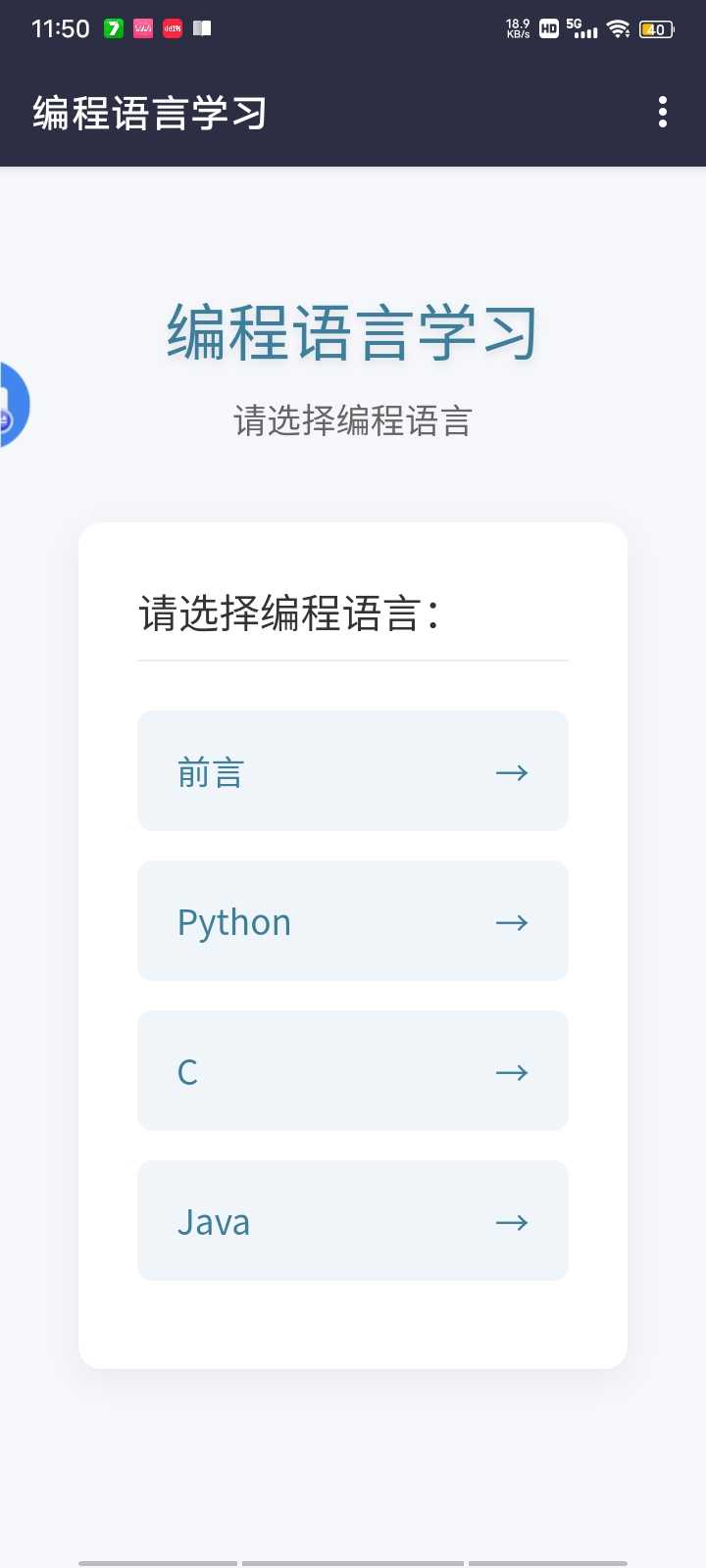This screenshot has width=706, height=1568.
Task: Open the Java course
Action: [x=353, y=1221]
